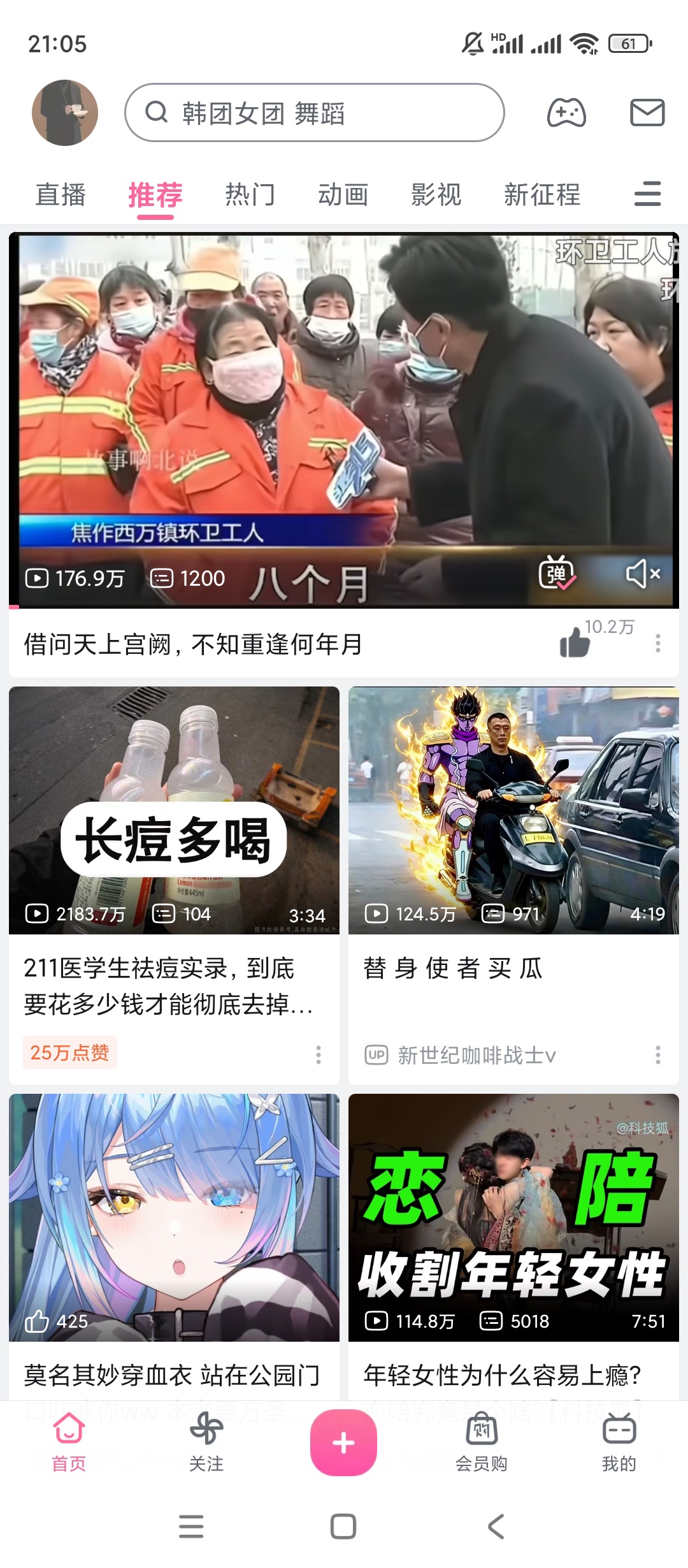
Task: Toggle danmaku on the 环卫工人 video
Action: [557, 573]
